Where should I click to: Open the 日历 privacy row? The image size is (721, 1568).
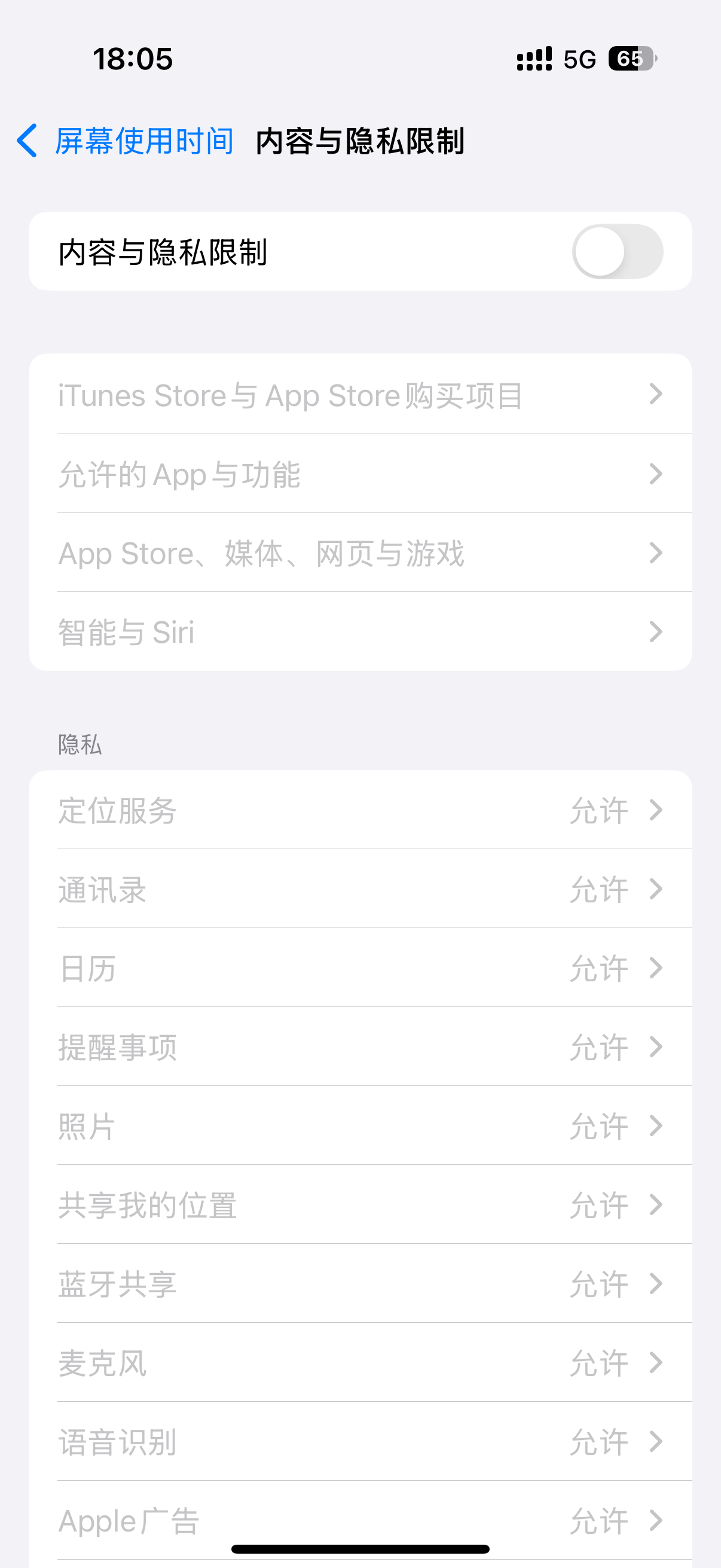[360, 968]
